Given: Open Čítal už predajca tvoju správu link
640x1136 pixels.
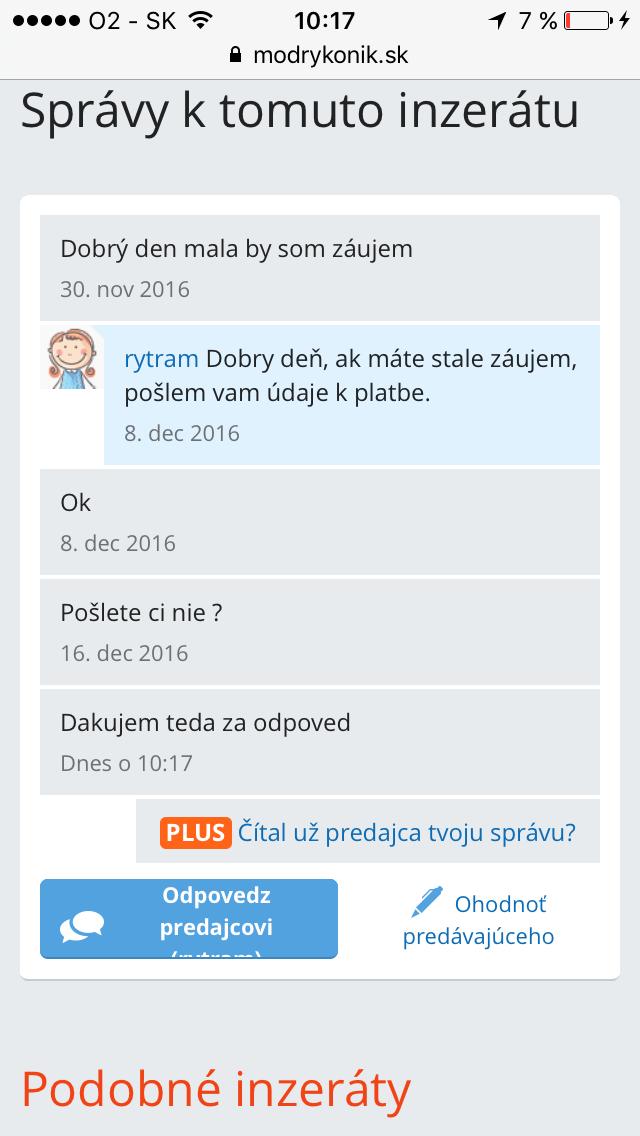Looking at the screenshot, I should coord(406,832).
